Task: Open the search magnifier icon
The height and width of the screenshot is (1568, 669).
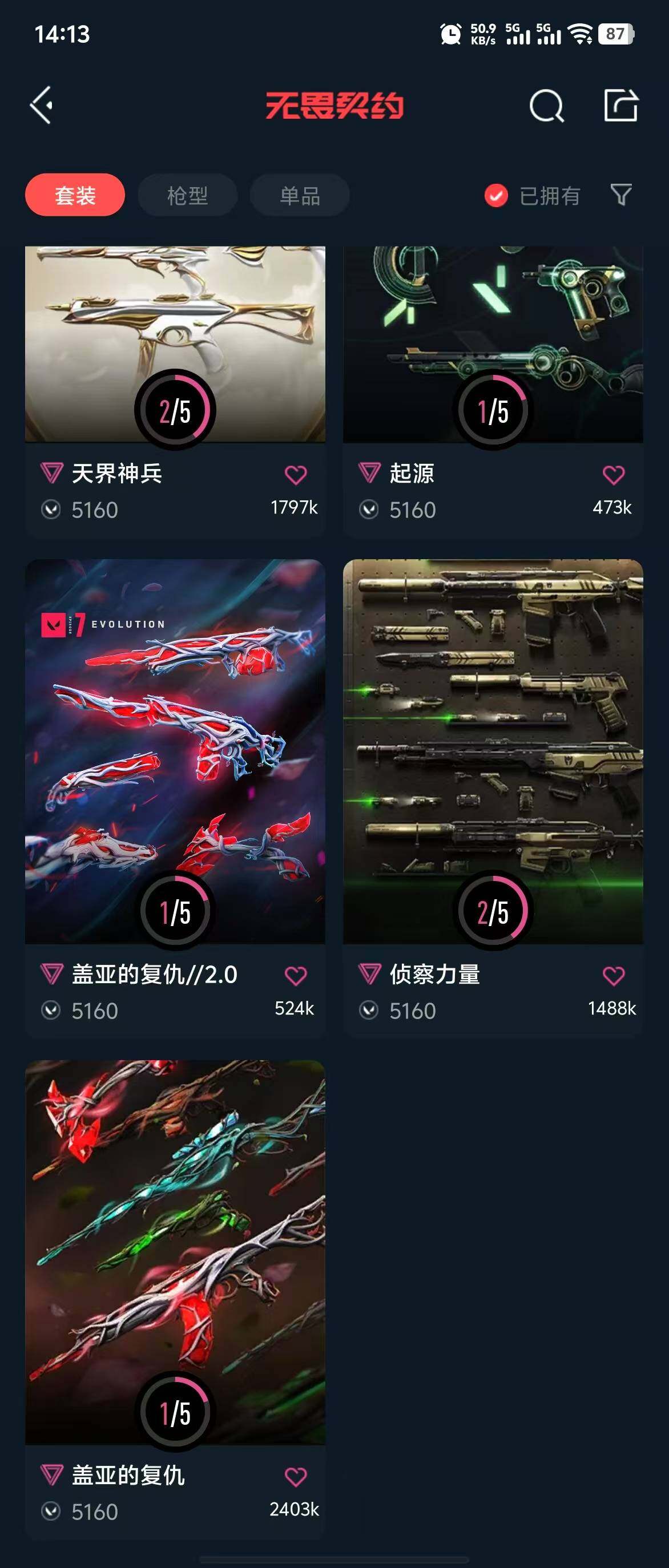Action: tap(546, 106)
